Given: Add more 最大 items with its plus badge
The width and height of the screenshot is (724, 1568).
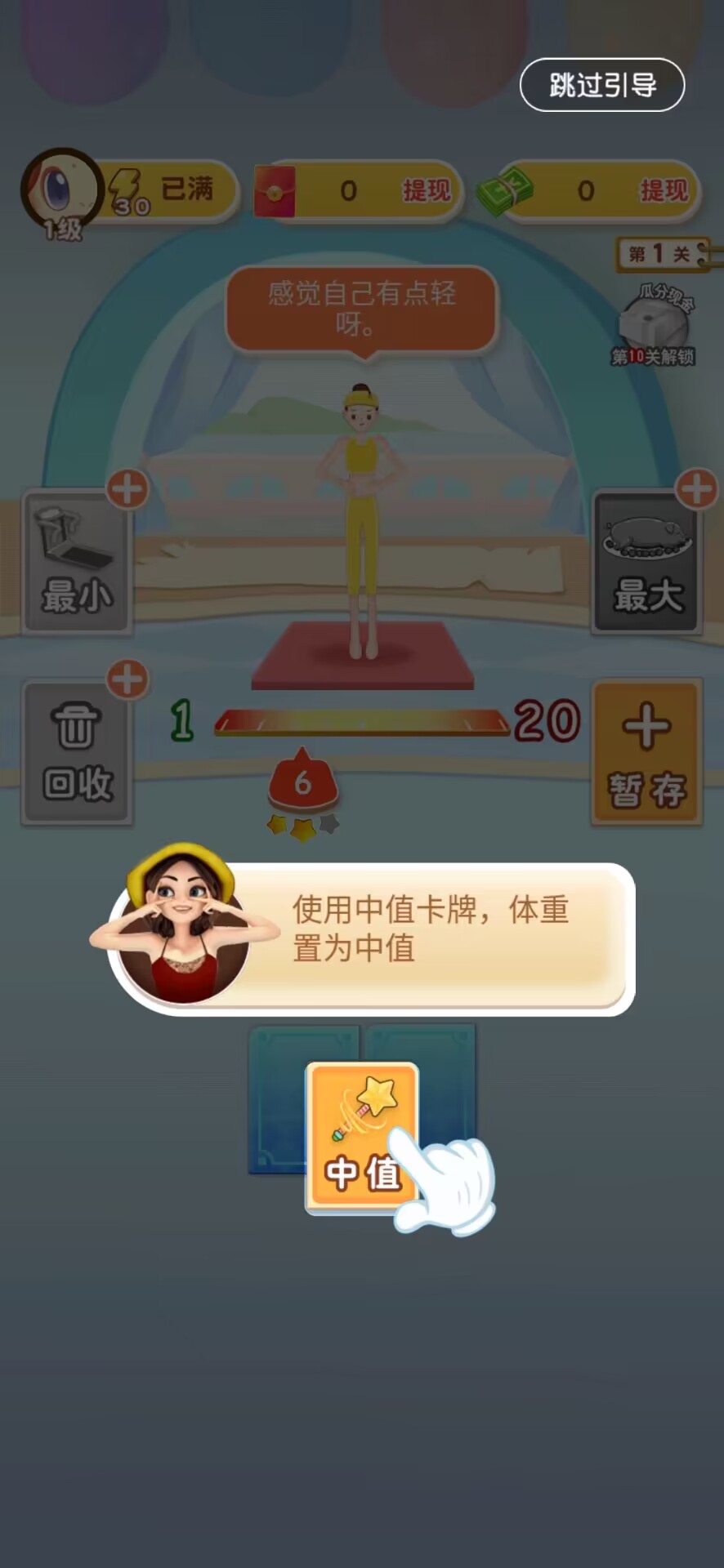Looking at the screenshot, I should [x=696, y=489].
